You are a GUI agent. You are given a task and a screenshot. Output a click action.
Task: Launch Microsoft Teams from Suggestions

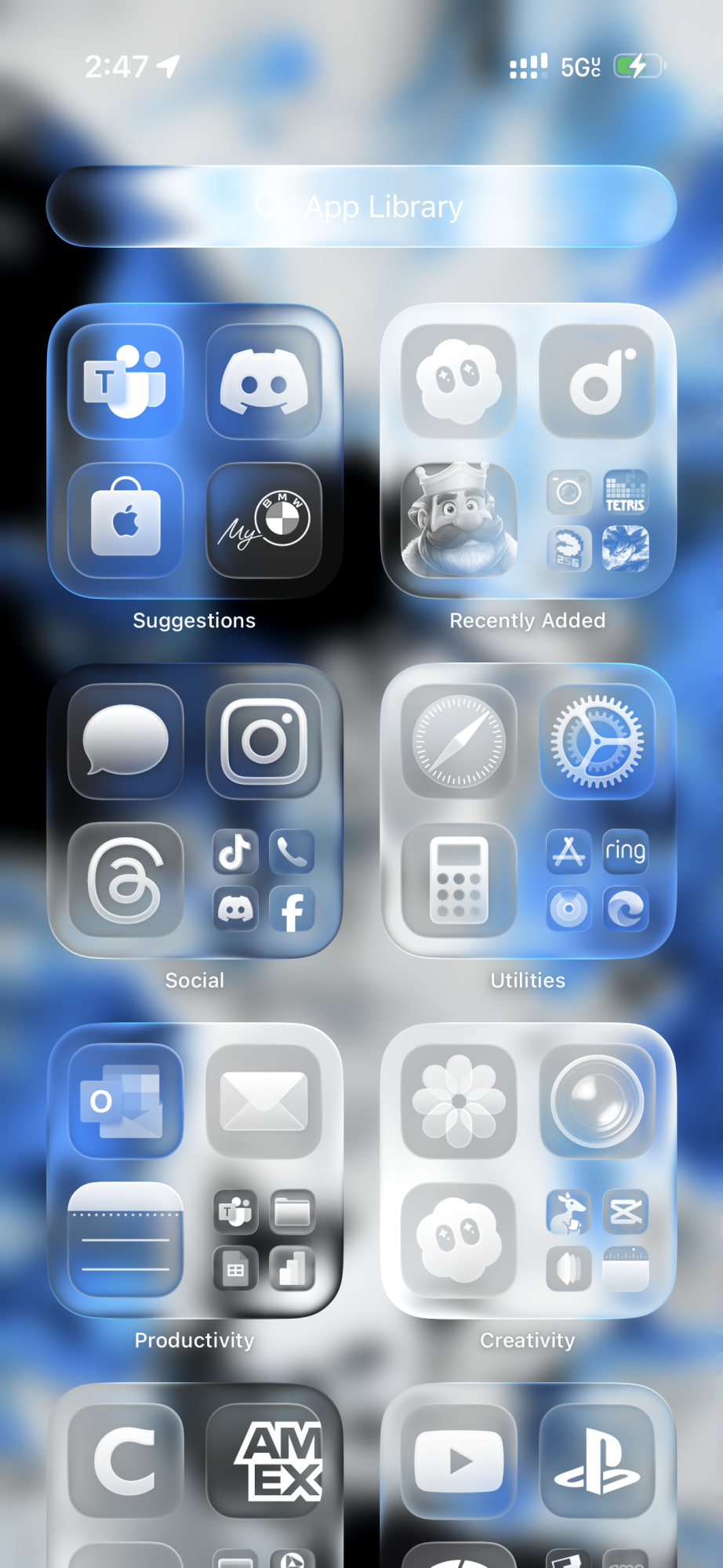tap(125, 382)
